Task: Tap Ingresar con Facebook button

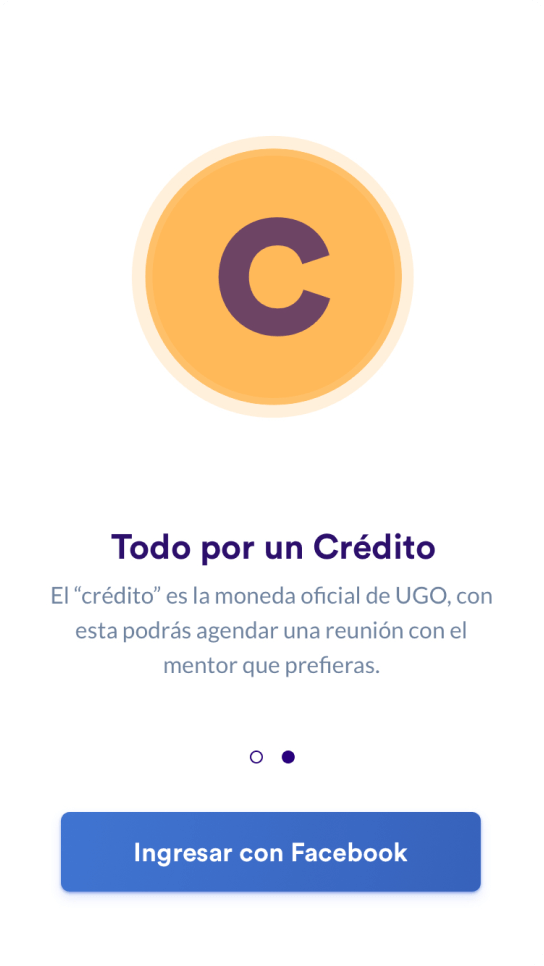Action: tap(270, 852)
